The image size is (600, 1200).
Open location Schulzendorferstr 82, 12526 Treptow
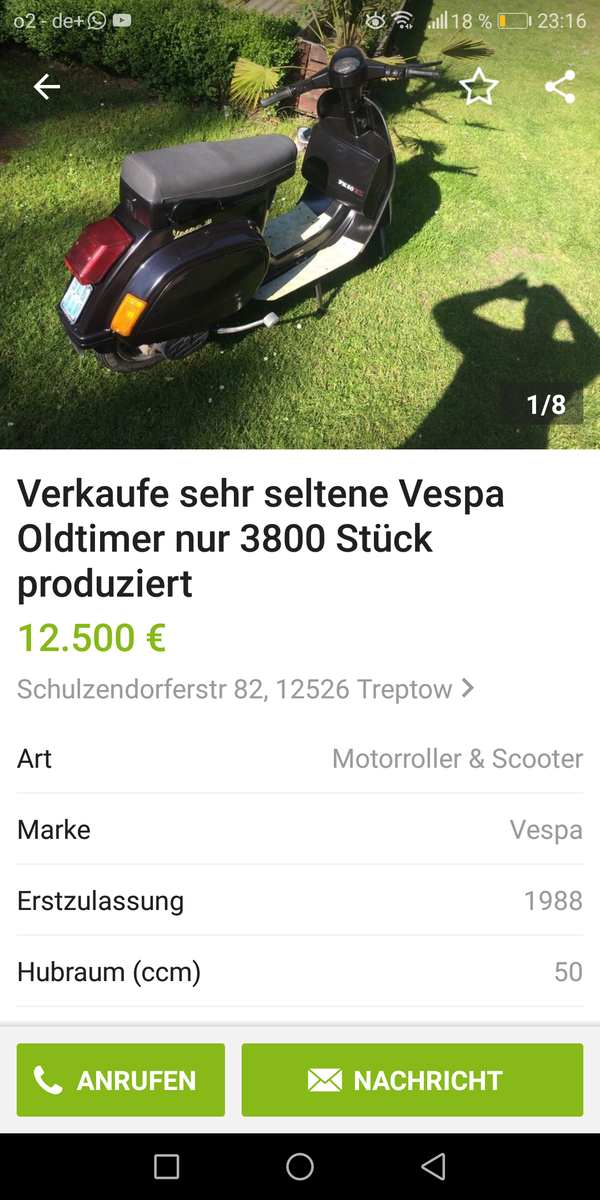click(245, 689)
